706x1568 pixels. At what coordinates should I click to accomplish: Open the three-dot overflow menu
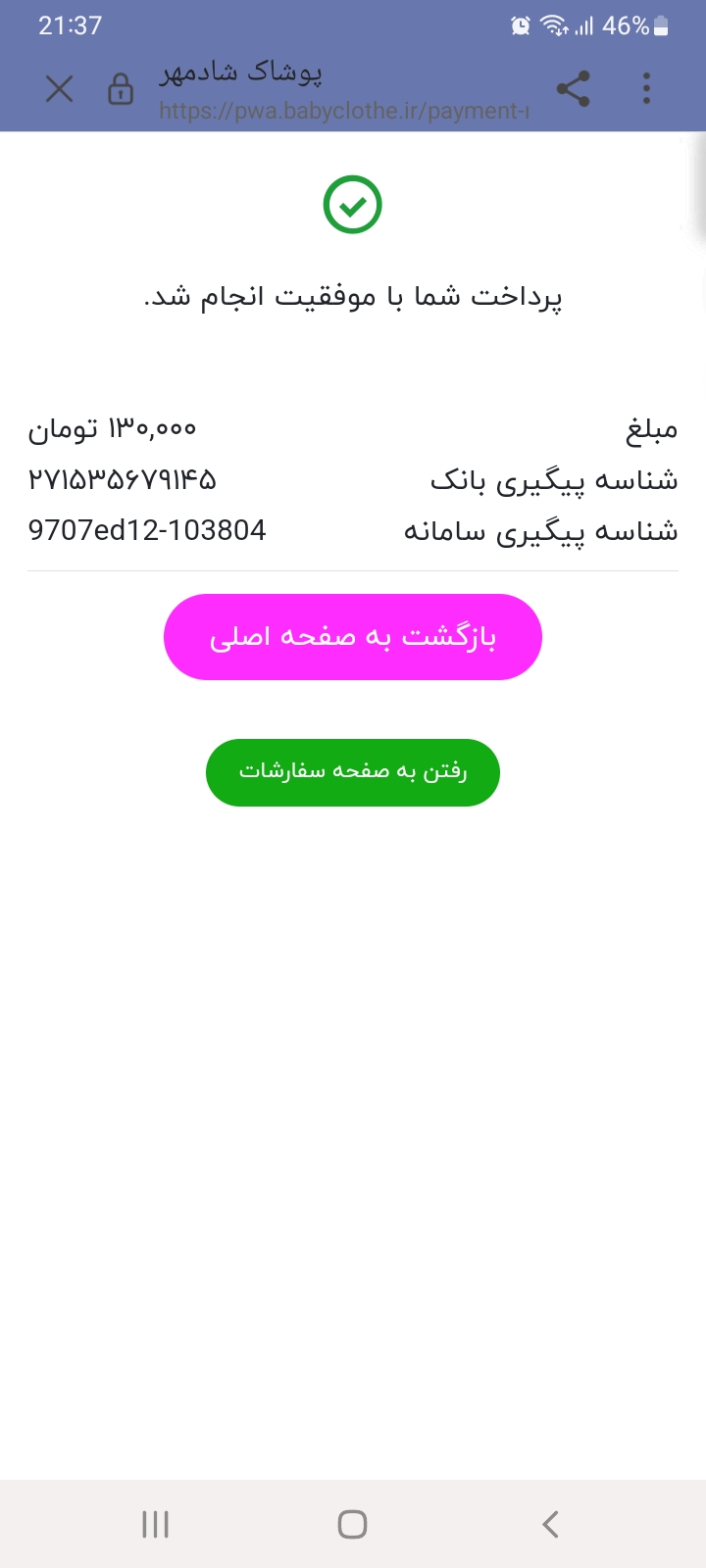(x=646, y=89)
